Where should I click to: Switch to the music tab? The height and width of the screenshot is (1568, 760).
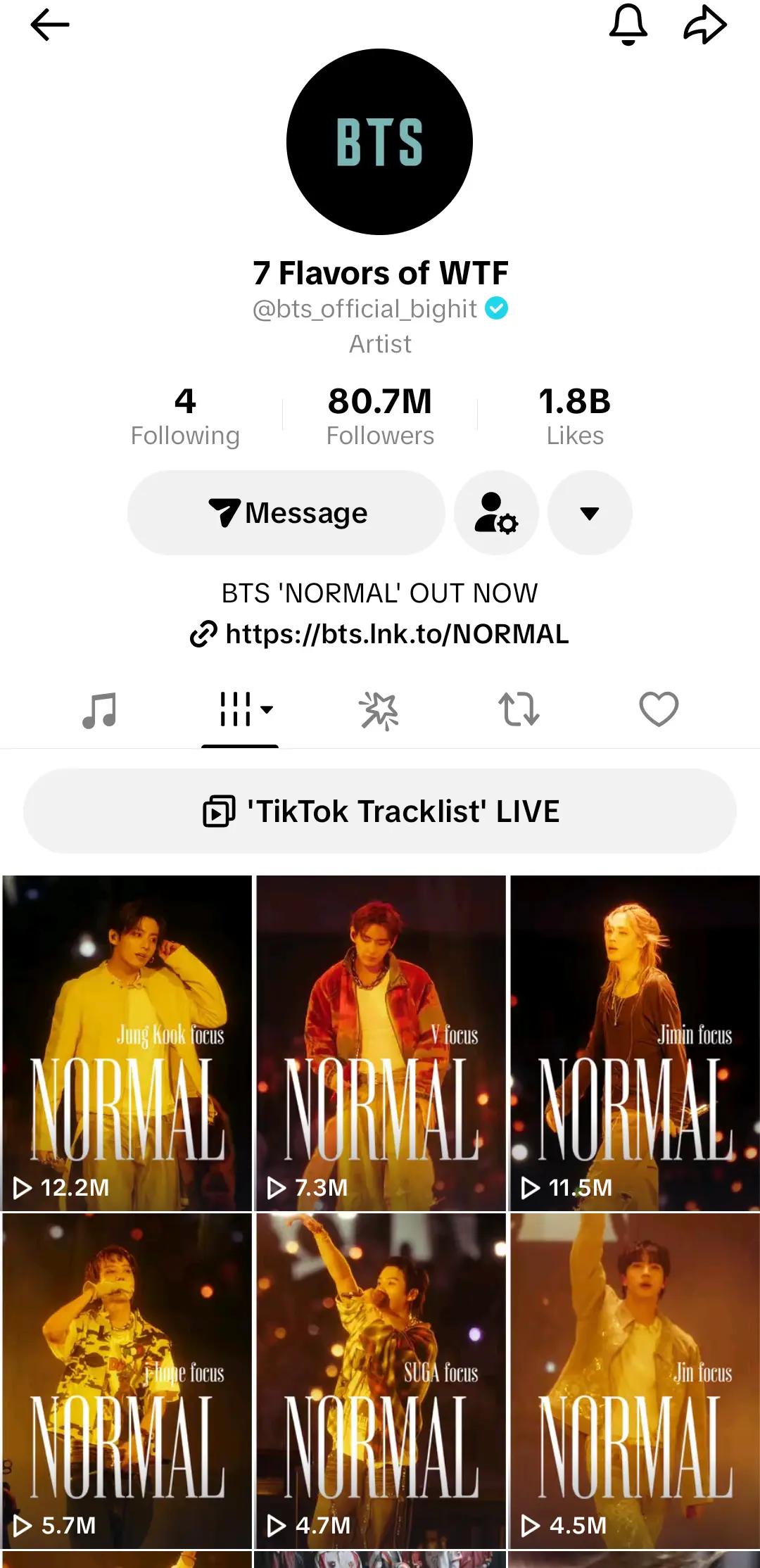(100, 709)
